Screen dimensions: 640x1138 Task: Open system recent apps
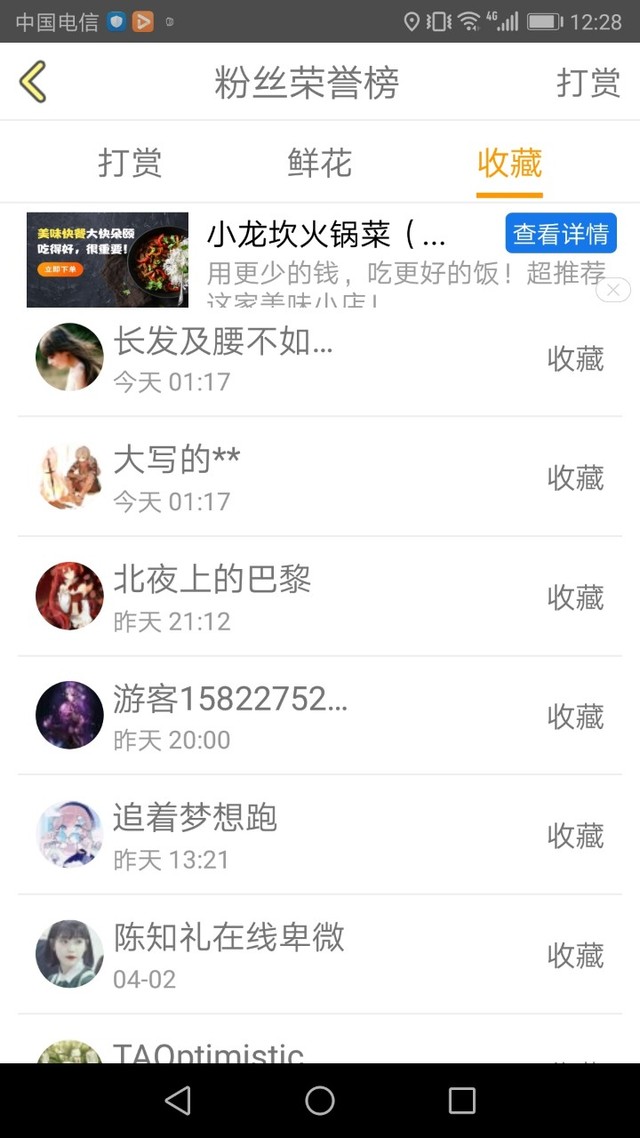[x=461, y=1100]
